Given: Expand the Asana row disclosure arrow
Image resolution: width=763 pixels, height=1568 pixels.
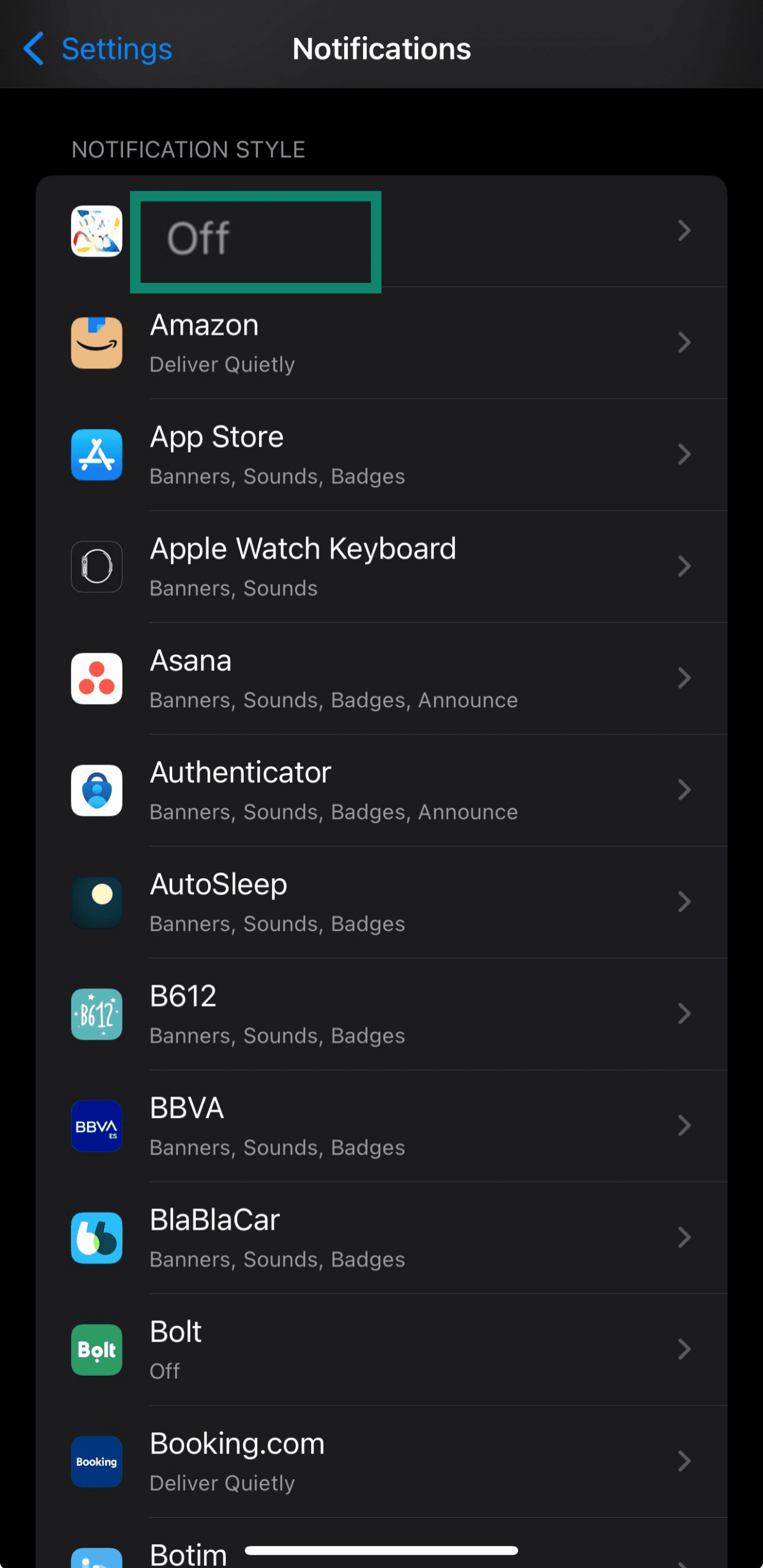Looking at the screenshot, I should click(x=684, y=677).
